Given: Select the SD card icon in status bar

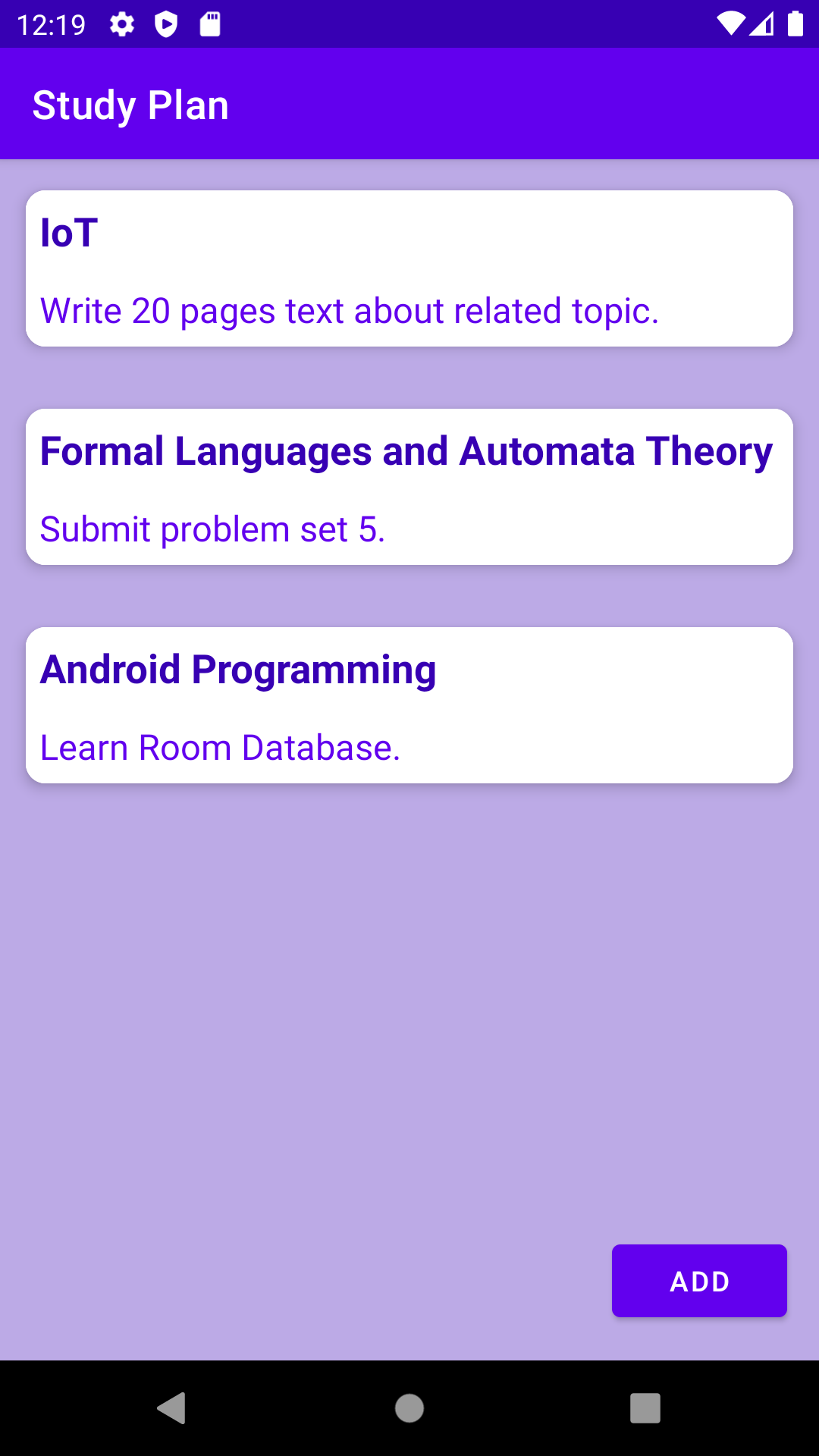Looking at the screenshot, I should coord(209,24).
